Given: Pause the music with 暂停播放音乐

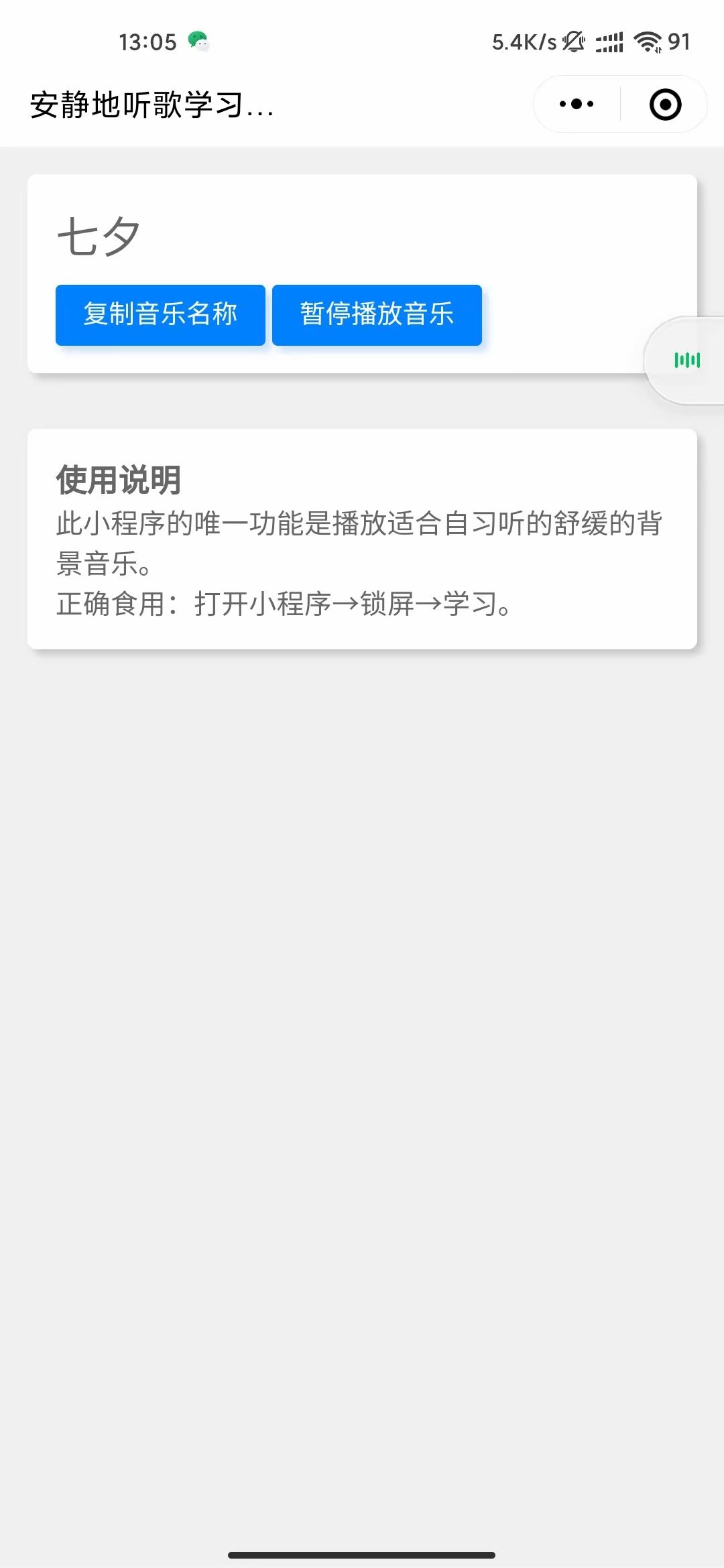Looking at the screenshot, I should [x=377, y=315].
